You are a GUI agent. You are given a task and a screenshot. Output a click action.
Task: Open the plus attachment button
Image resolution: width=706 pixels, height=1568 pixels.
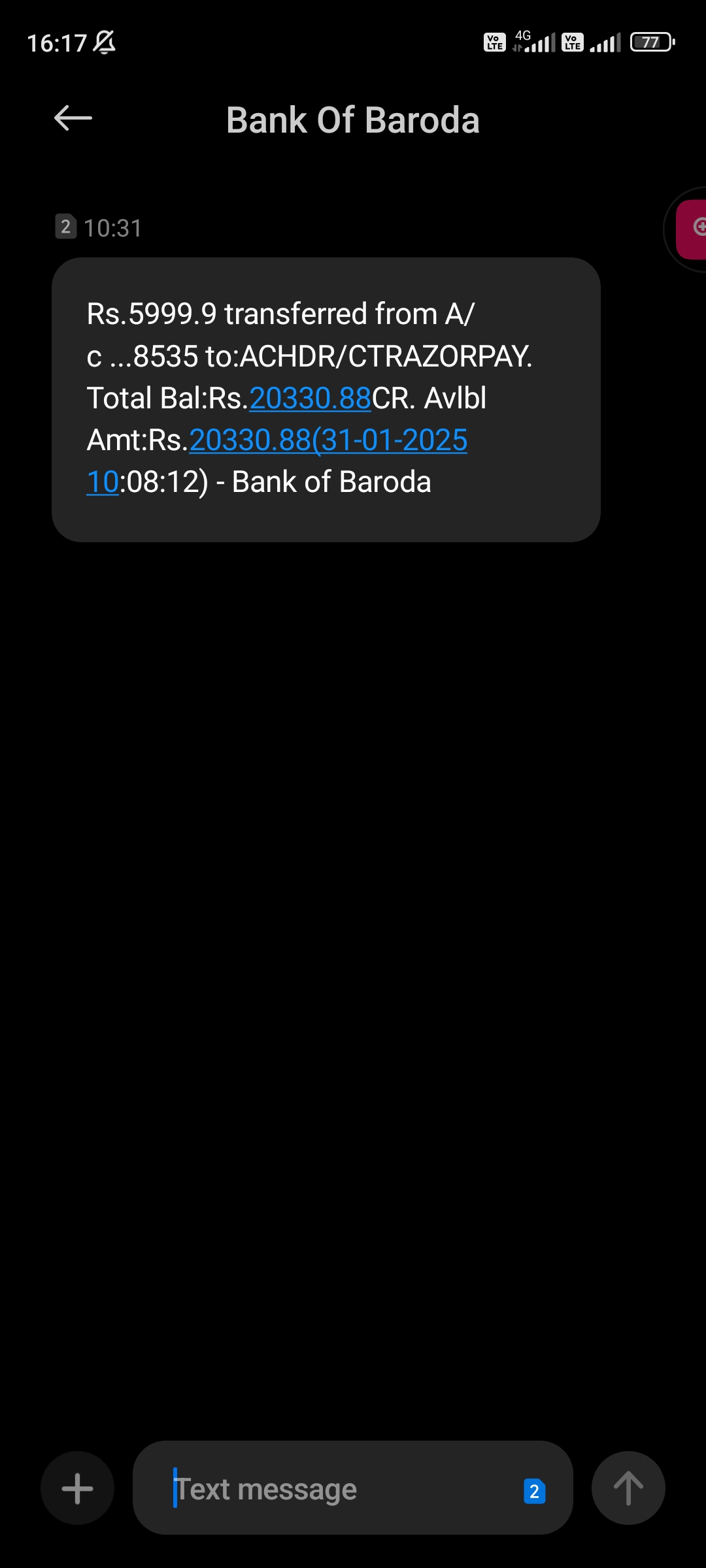tap(77, 1488)
